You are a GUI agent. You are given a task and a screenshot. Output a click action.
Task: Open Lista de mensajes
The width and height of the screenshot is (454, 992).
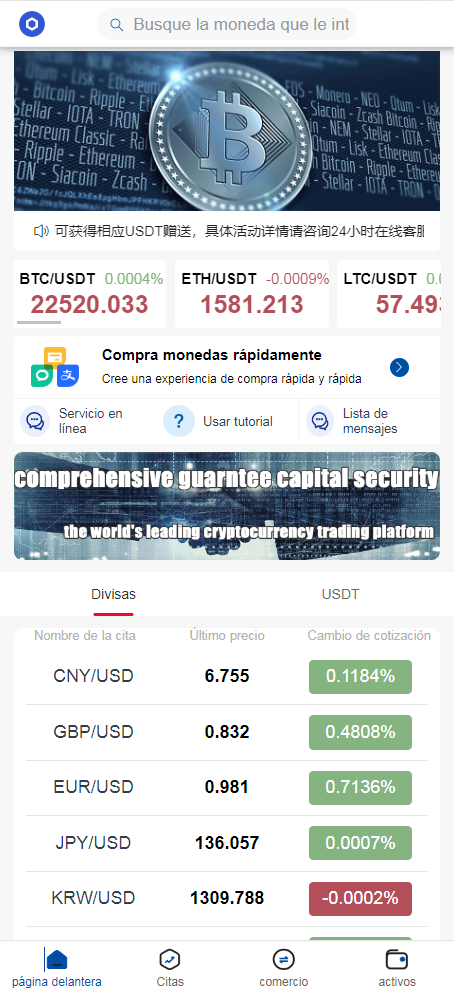[369, 421]
